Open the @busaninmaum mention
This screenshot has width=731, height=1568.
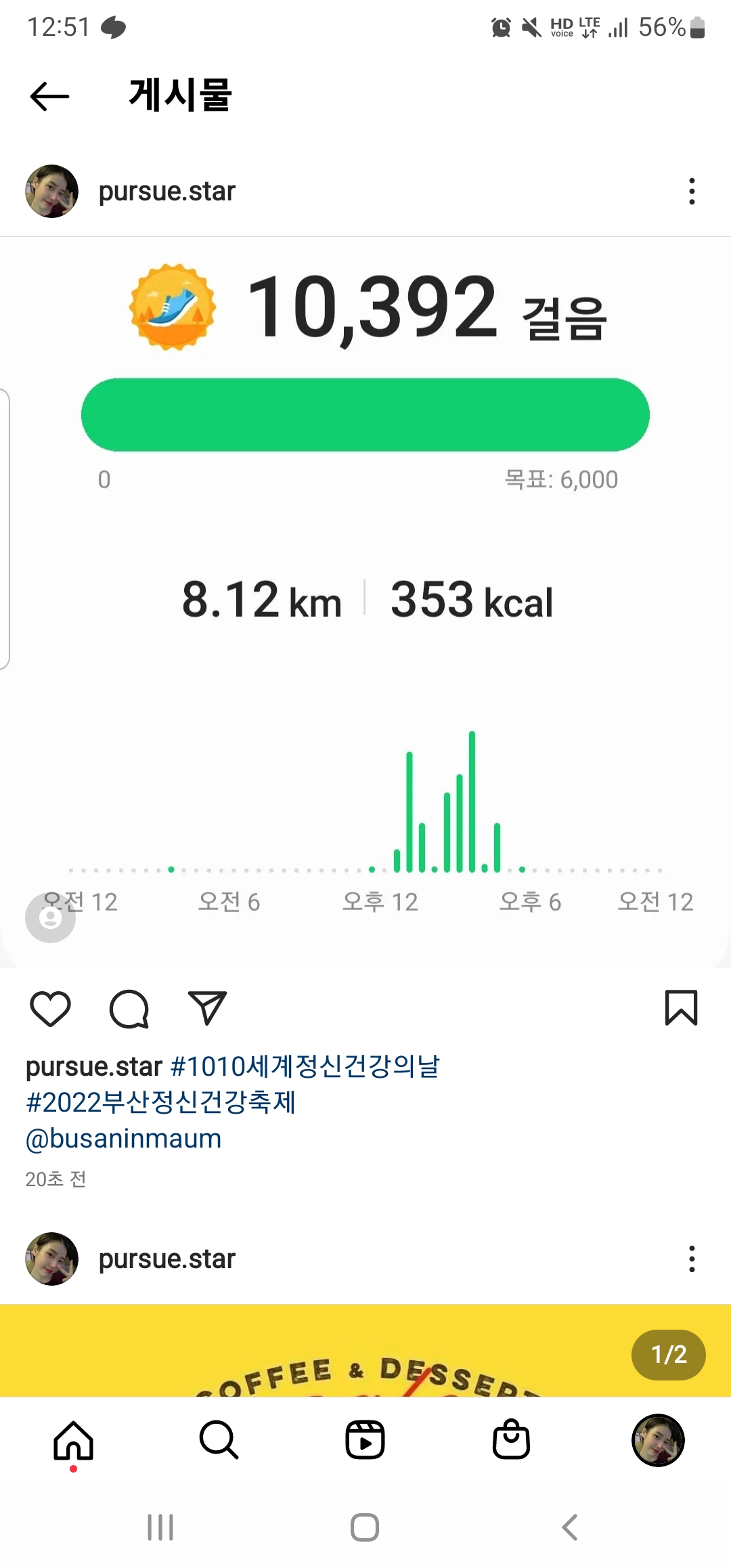(x=123, y=1139)
